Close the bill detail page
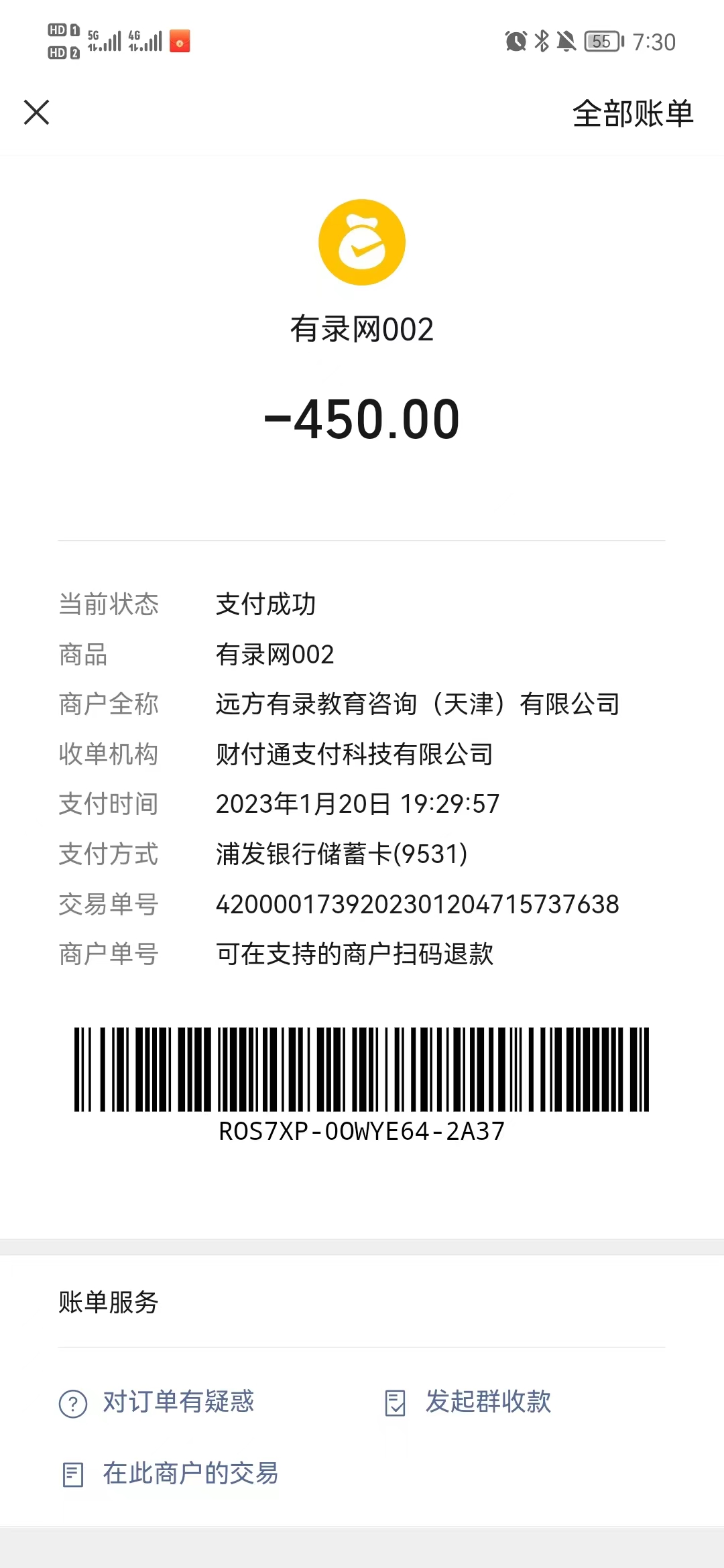724x1568 pixels. click(x=37, y=113)
